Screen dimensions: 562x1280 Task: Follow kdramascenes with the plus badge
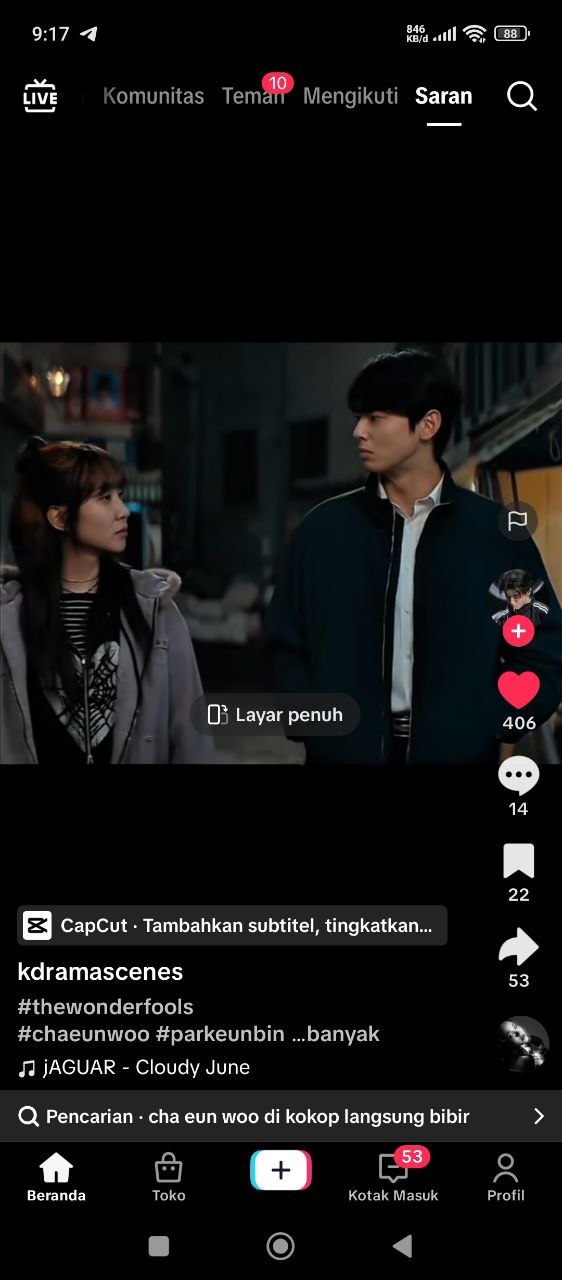518,632
